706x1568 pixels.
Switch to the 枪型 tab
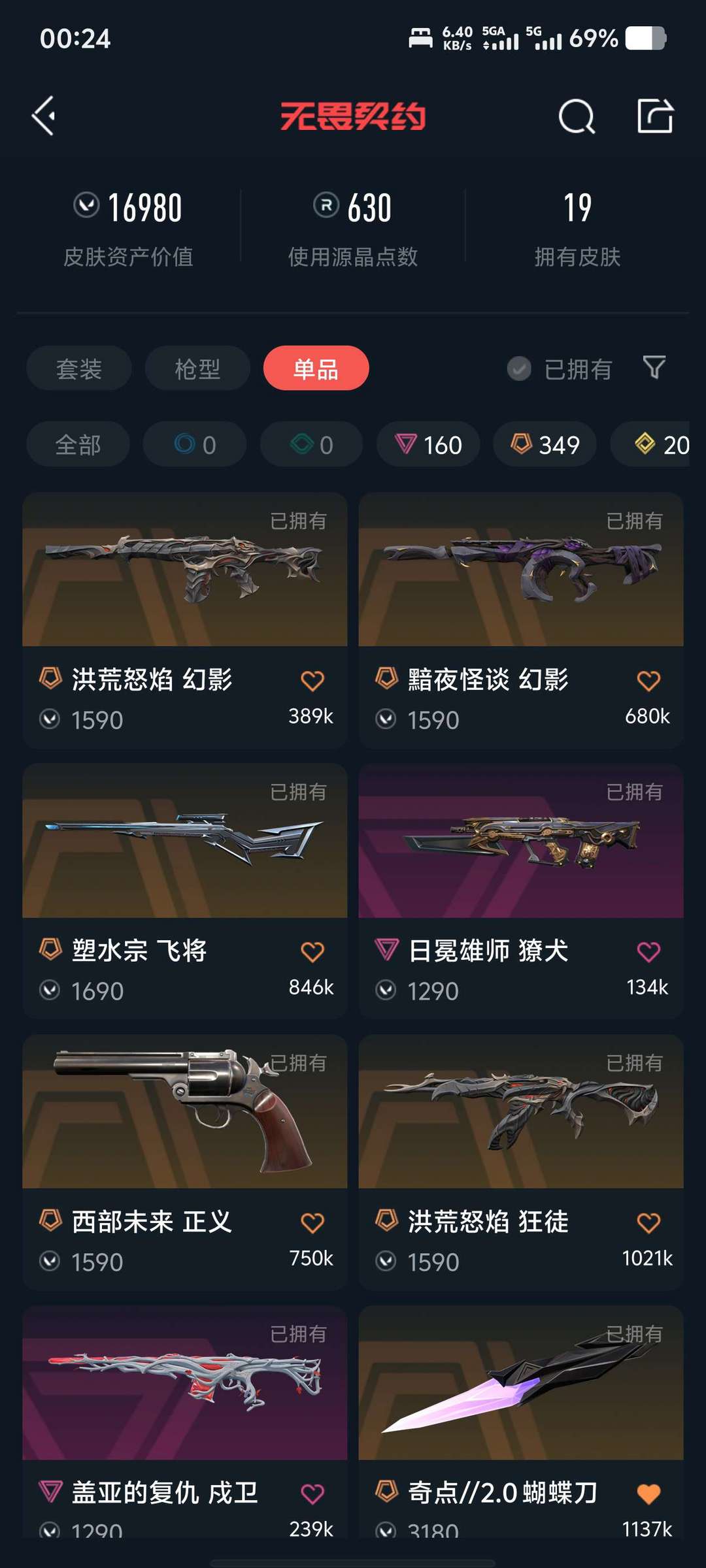pyautogui.click(x=197, y=368)
